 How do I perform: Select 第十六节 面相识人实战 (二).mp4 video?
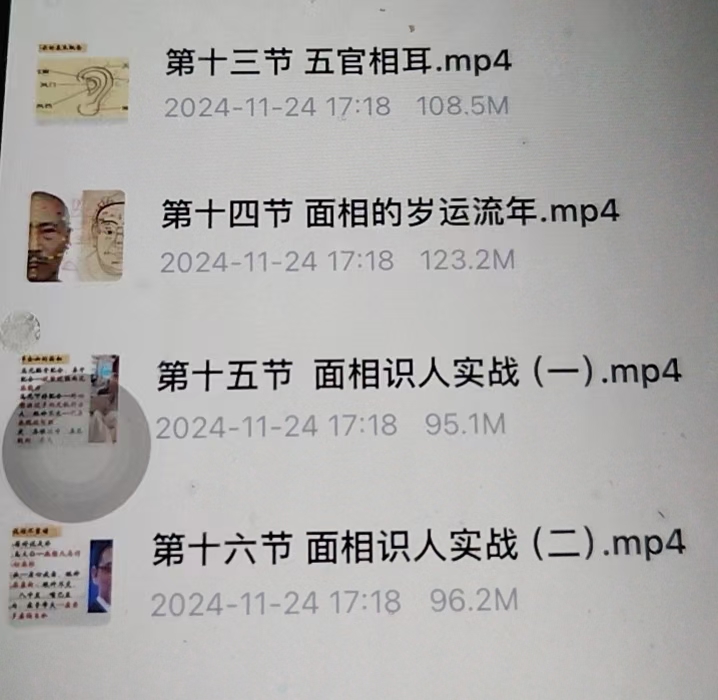[418, 547]
